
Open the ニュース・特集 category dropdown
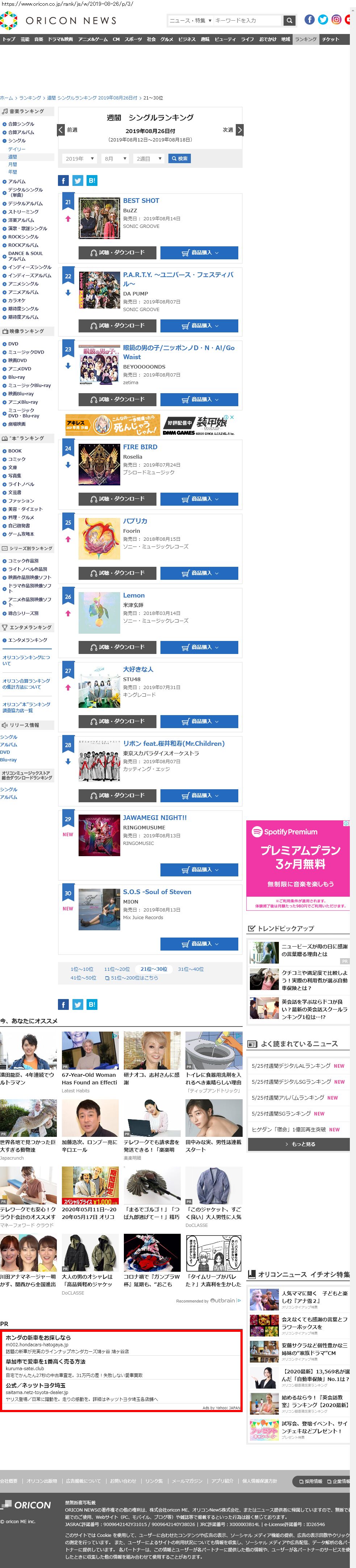click(x=190, y=20)
